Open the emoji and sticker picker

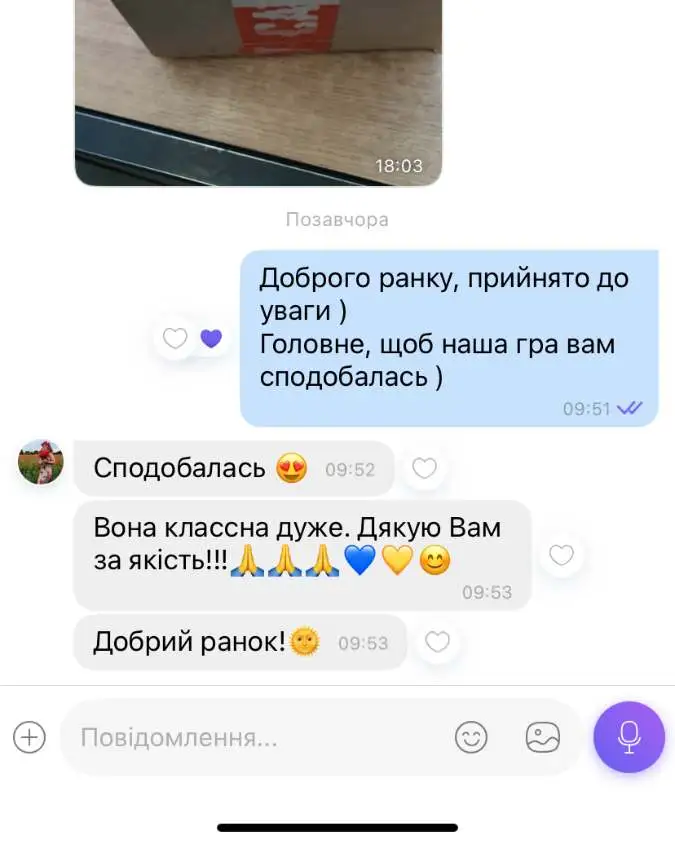pyautogui.click(x=471, y=738)
